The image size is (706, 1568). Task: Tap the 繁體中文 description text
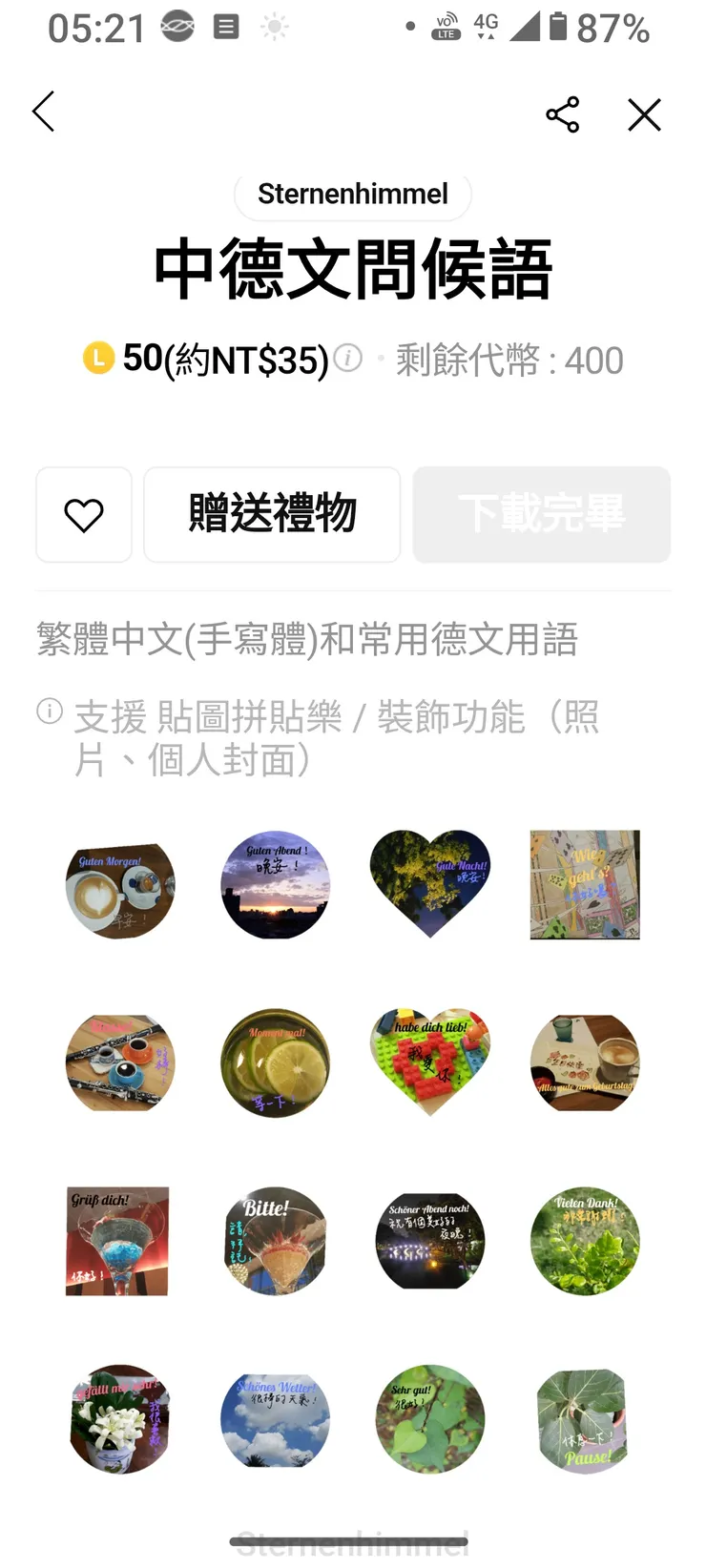[306, 640]
